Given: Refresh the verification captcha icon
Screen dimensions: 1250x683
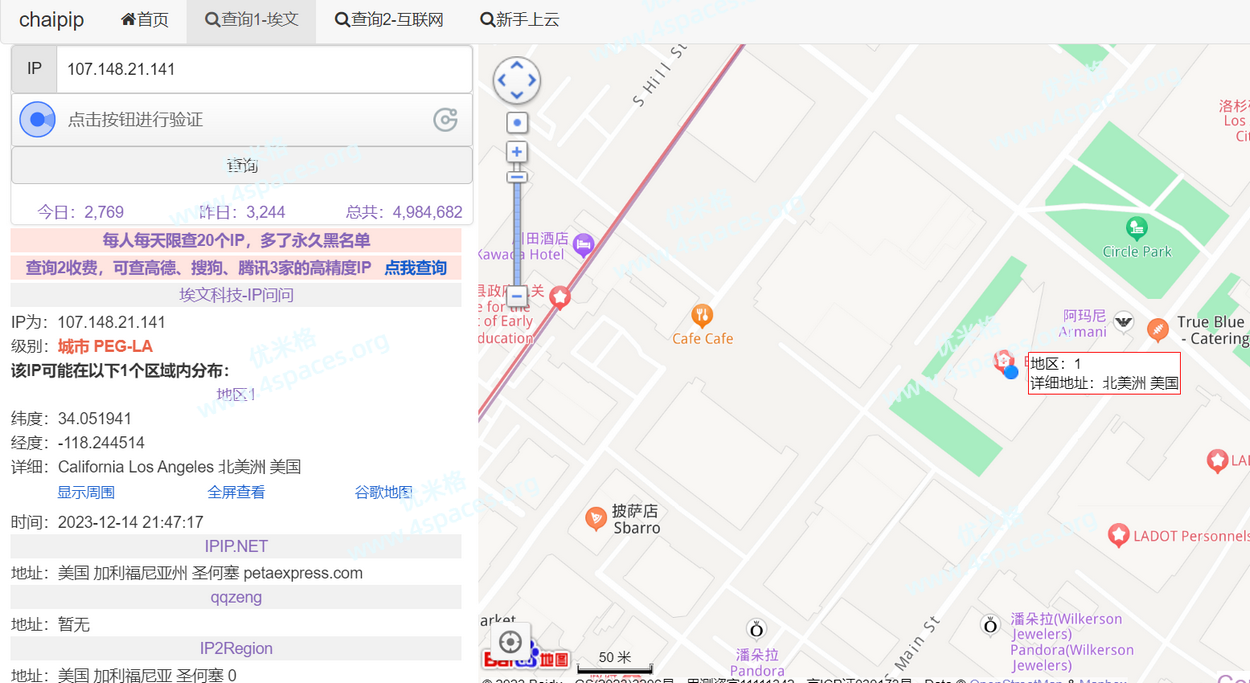Looking at the screenshot, I should (x=445, y=119).
